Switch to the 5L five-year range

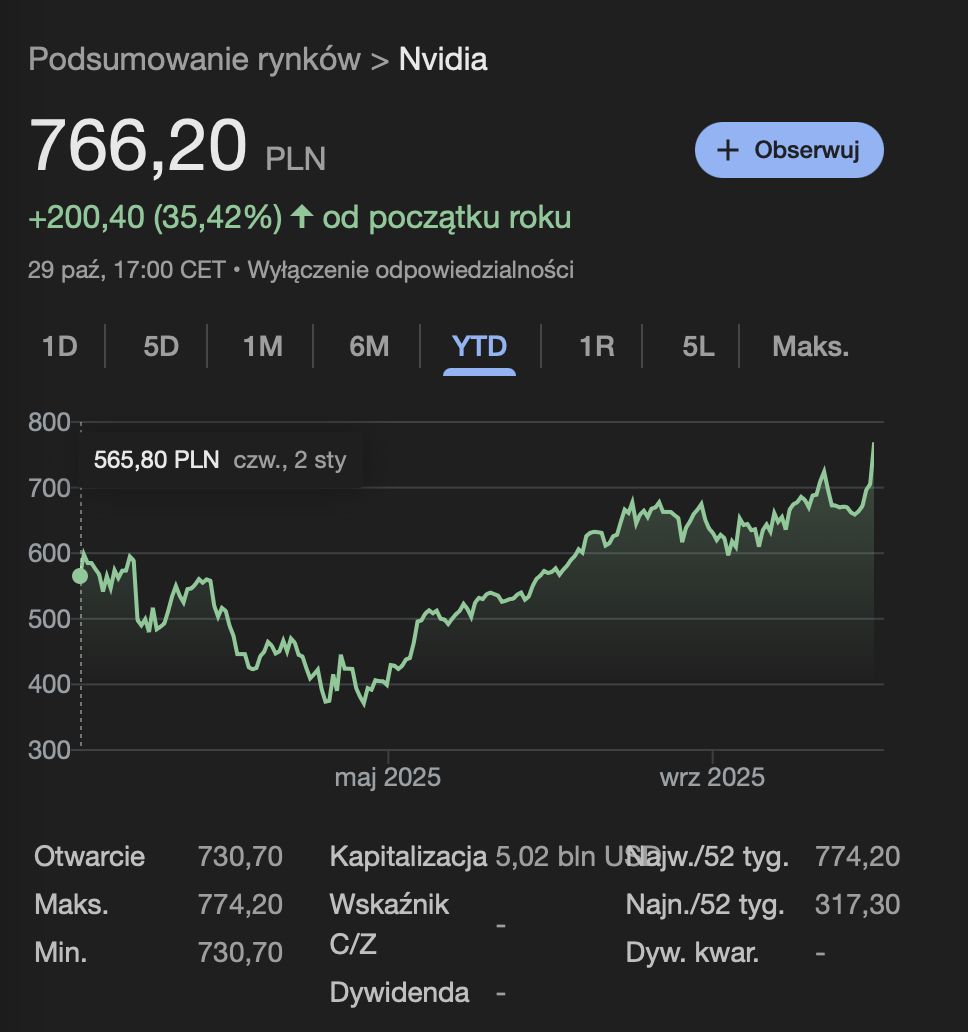(x=698, y=347)
